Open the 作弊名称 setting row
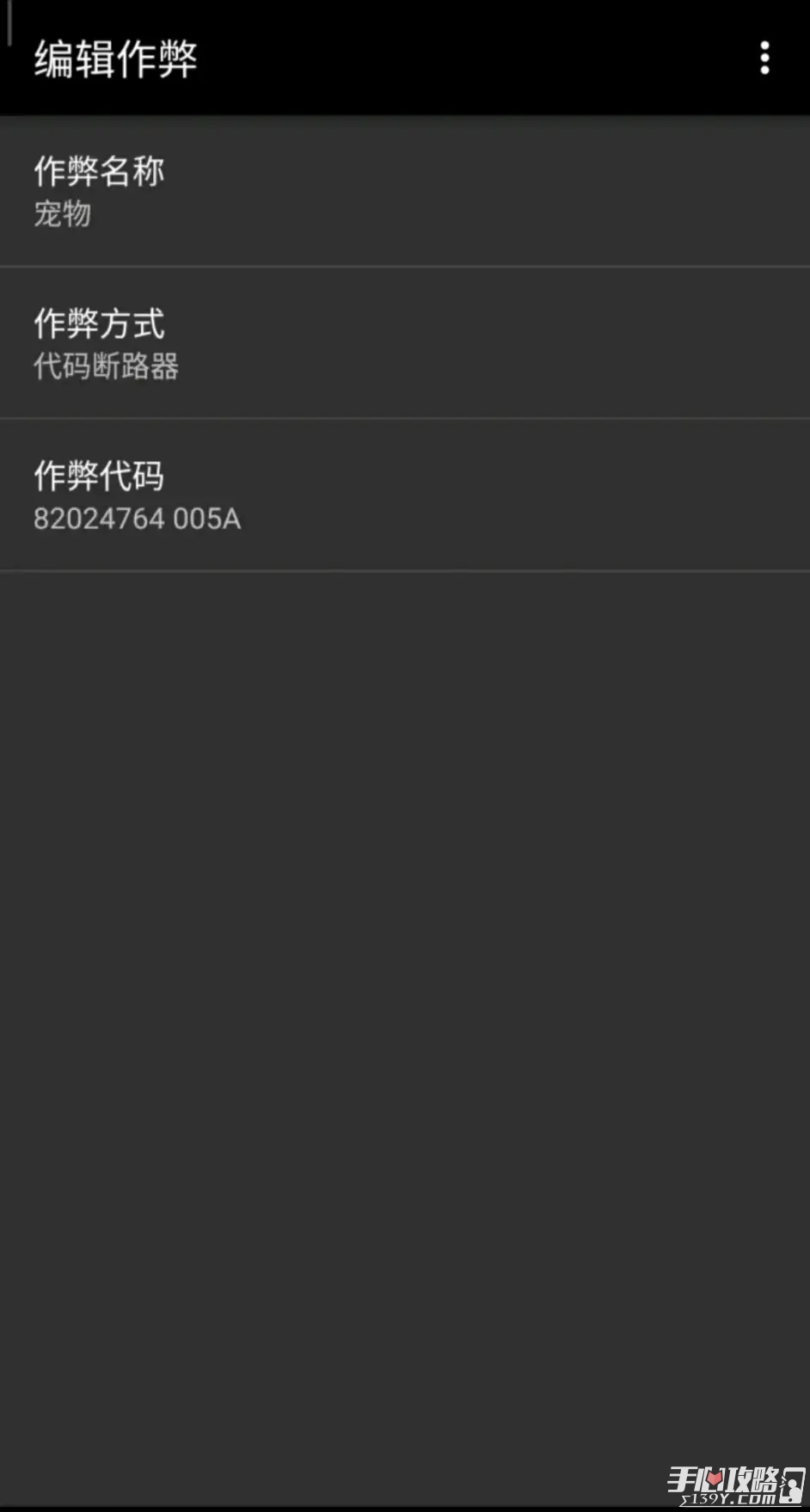 point(405,191)
